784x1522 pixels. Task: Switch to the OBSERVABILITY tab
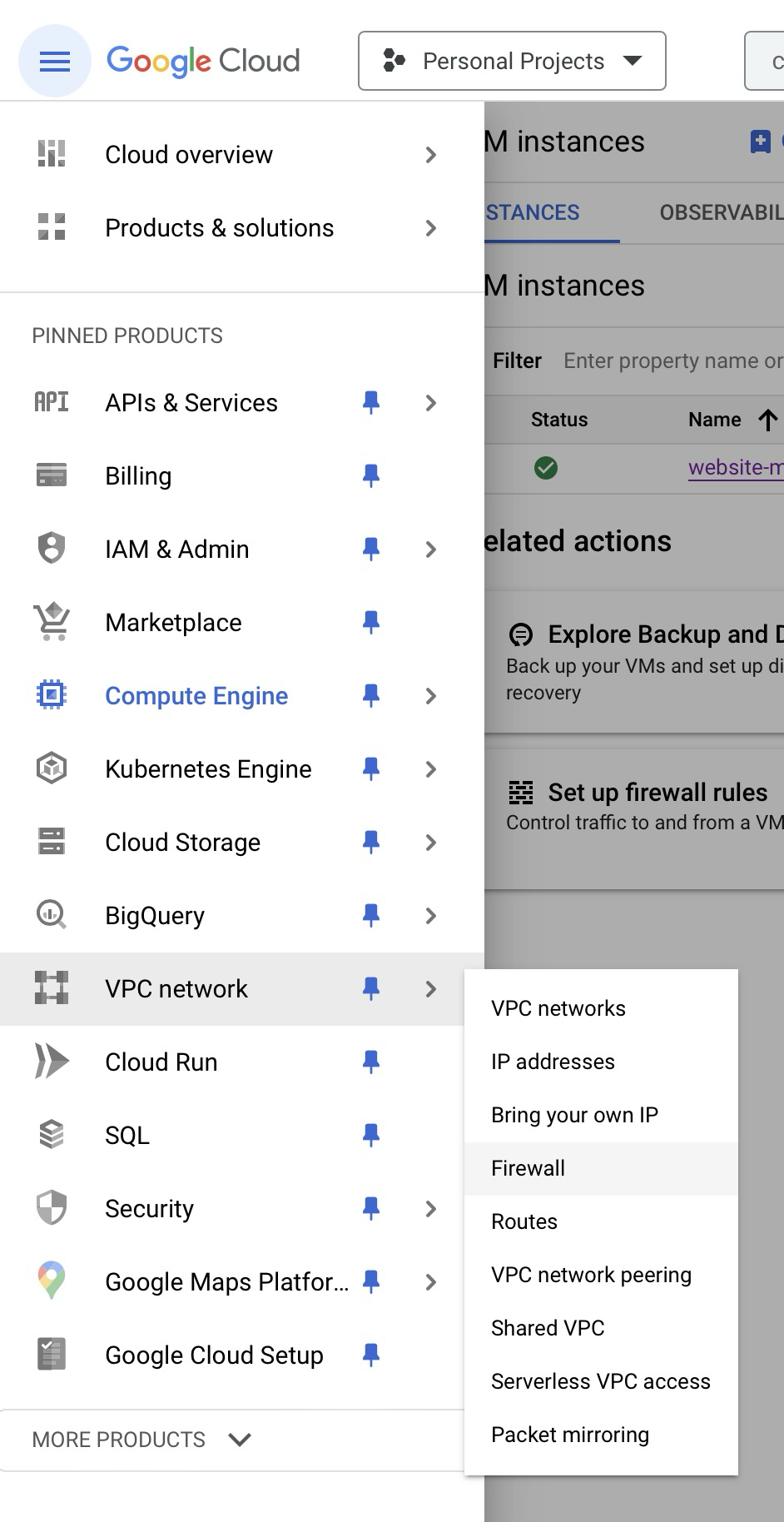click(x=717, y=213)
